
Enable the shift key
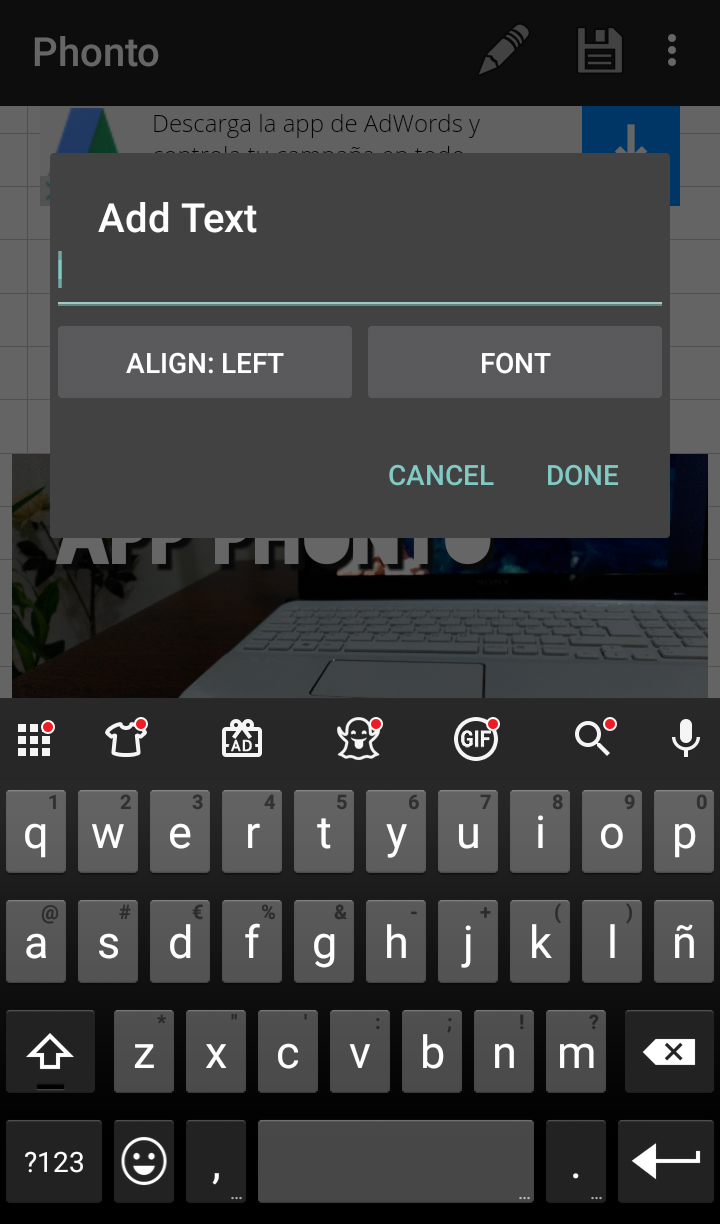tap(50, 1052)
